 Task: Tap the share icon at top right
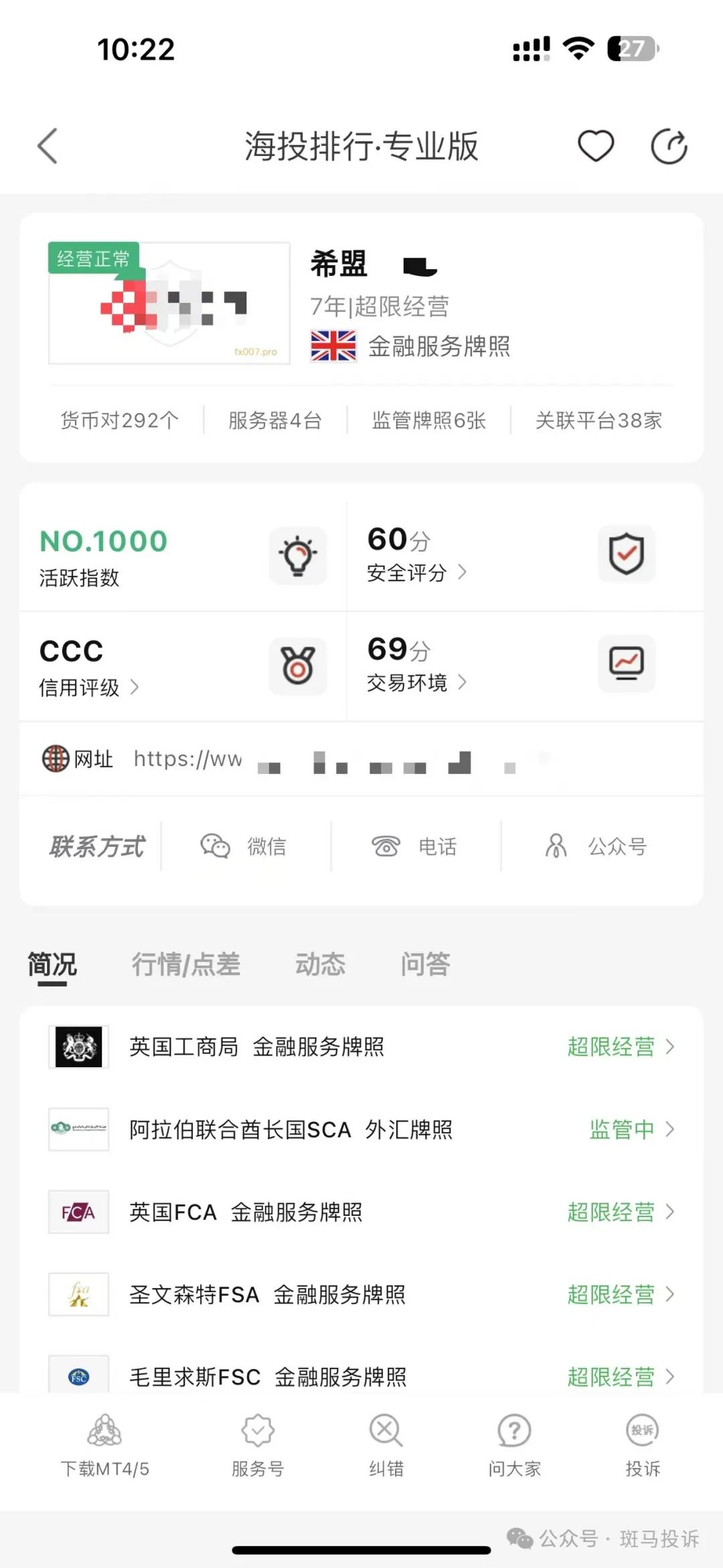click(x=669, y=146)
